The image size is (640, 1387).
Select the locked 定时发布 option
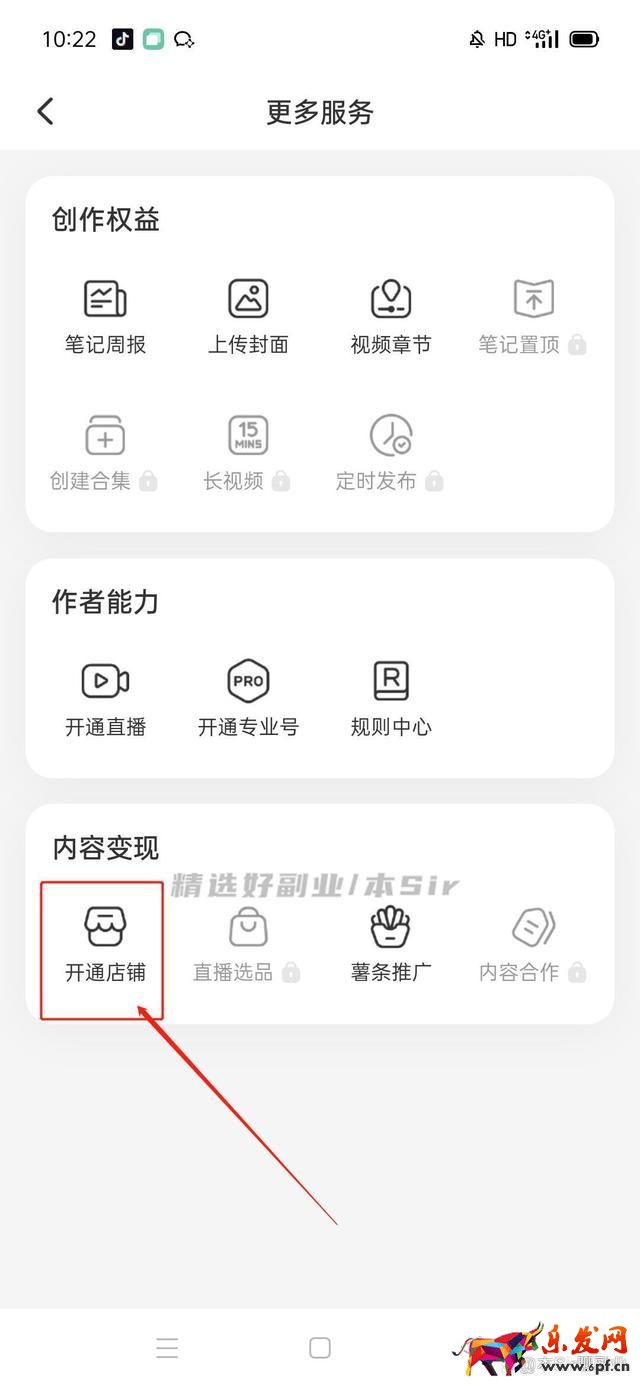coord(391,453)
